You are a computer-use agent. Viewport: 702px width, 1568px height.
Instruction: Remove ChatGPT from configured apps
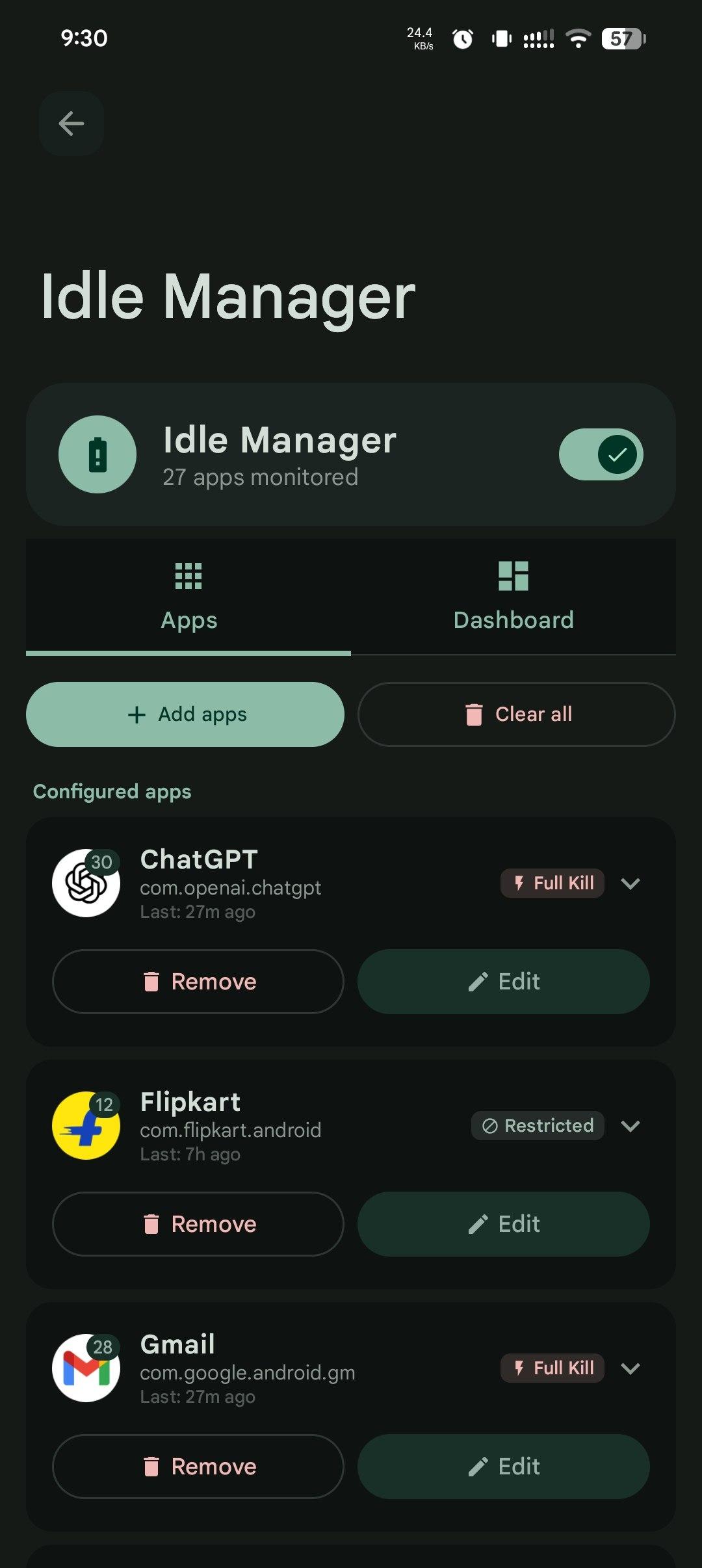click(x=198, y=982)
